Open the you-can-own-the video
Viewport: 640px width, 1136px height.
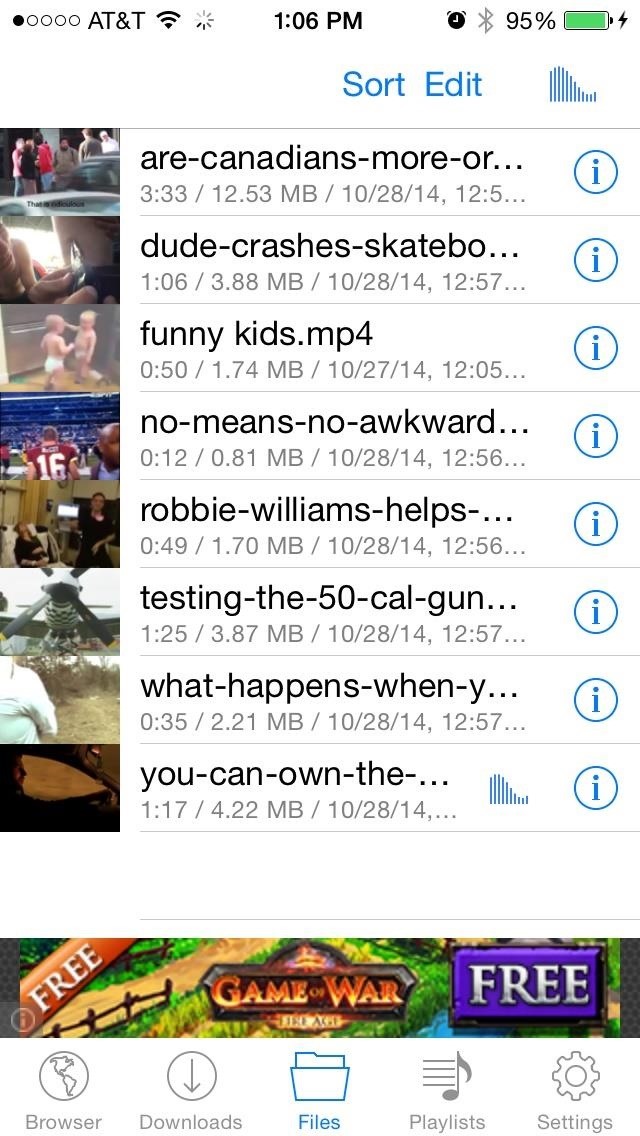300,788
